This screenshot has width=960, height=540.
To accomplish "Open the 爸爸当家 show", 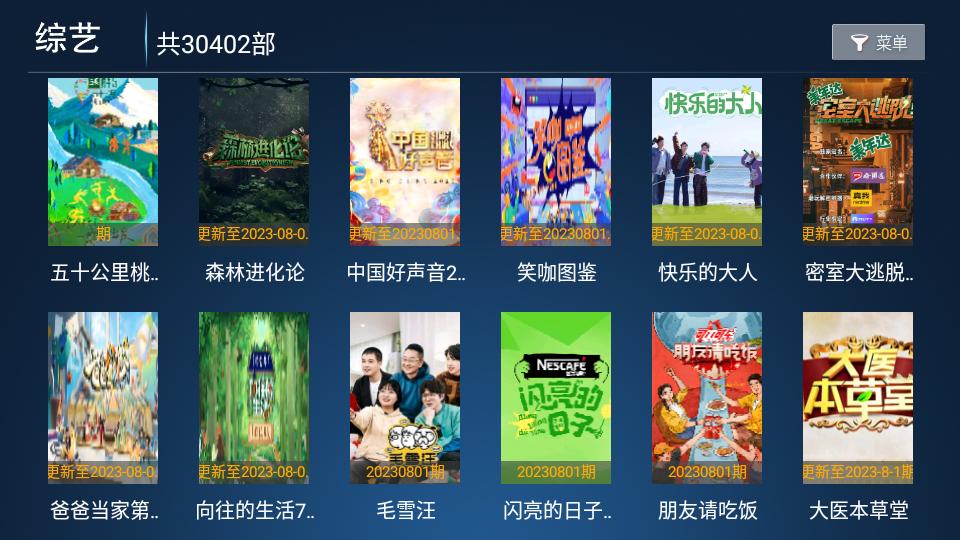I will pos(103,398).
